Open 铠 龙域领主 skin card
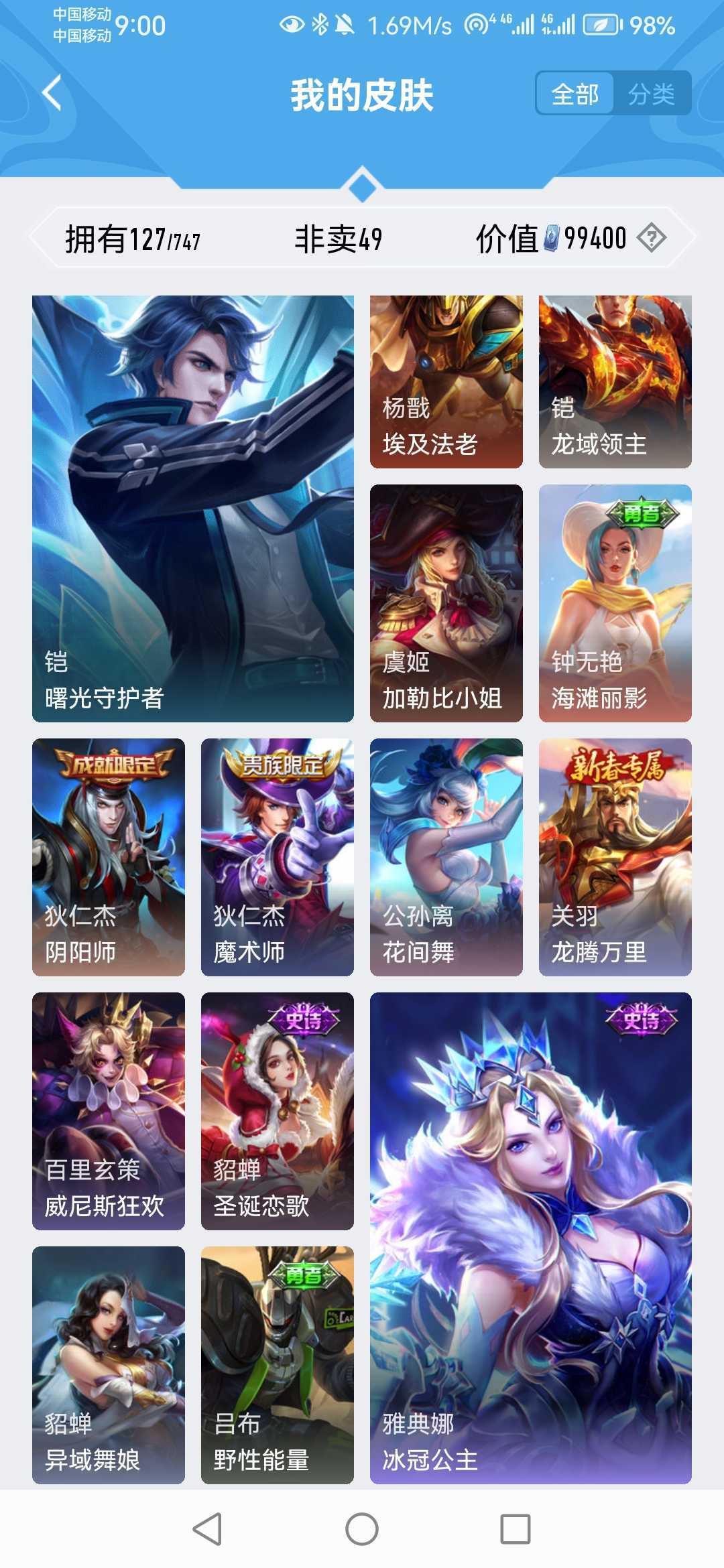Viewport: 724px width, 1568px height. tap(615, 381)
